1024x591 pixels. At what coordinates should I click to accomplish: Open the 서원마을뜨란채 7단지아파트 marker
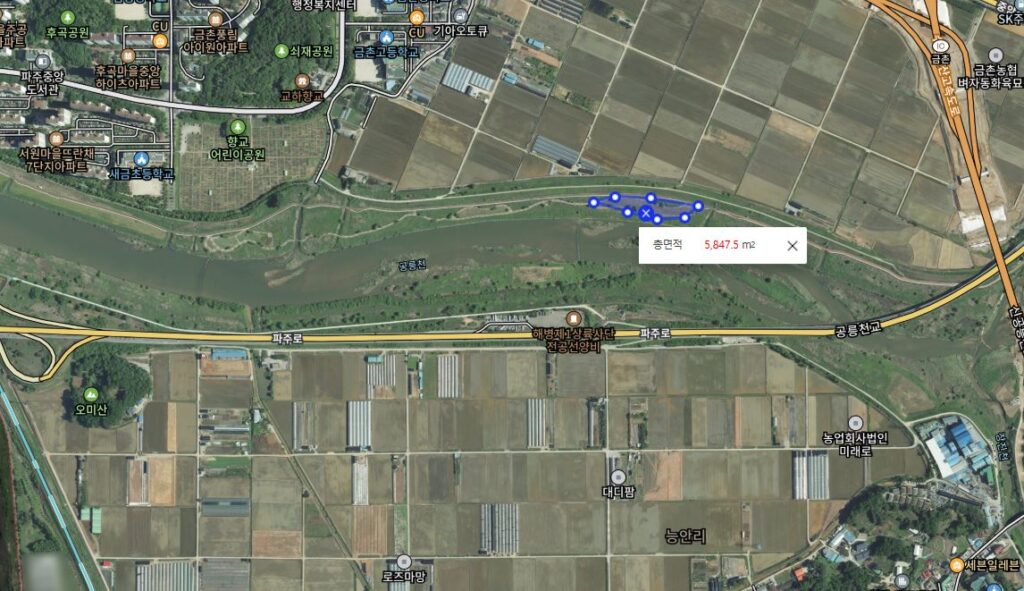click(x=55, y=138)
